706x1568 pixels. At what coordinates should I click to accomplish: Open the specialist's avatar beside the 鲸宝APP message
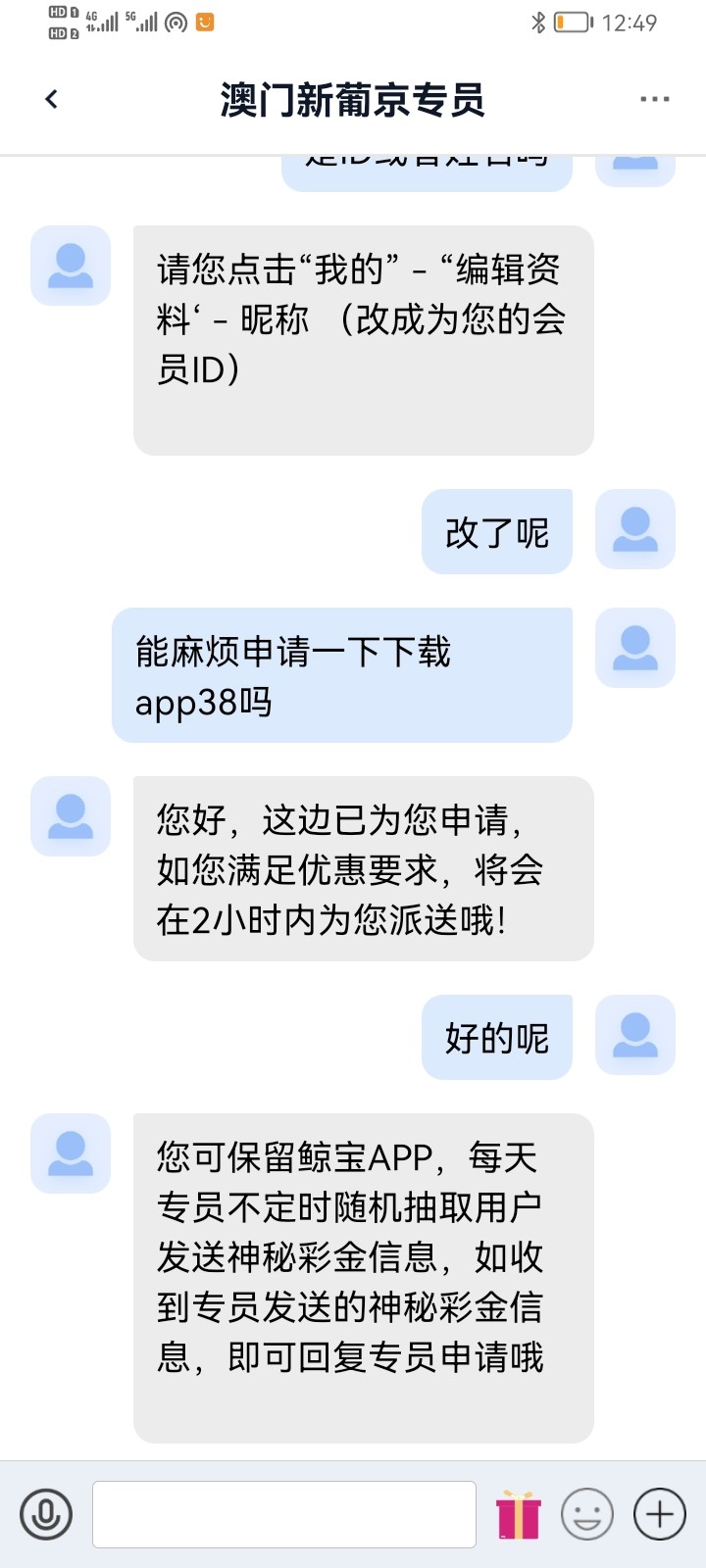pyautogui.click(x=71, y=1152)
